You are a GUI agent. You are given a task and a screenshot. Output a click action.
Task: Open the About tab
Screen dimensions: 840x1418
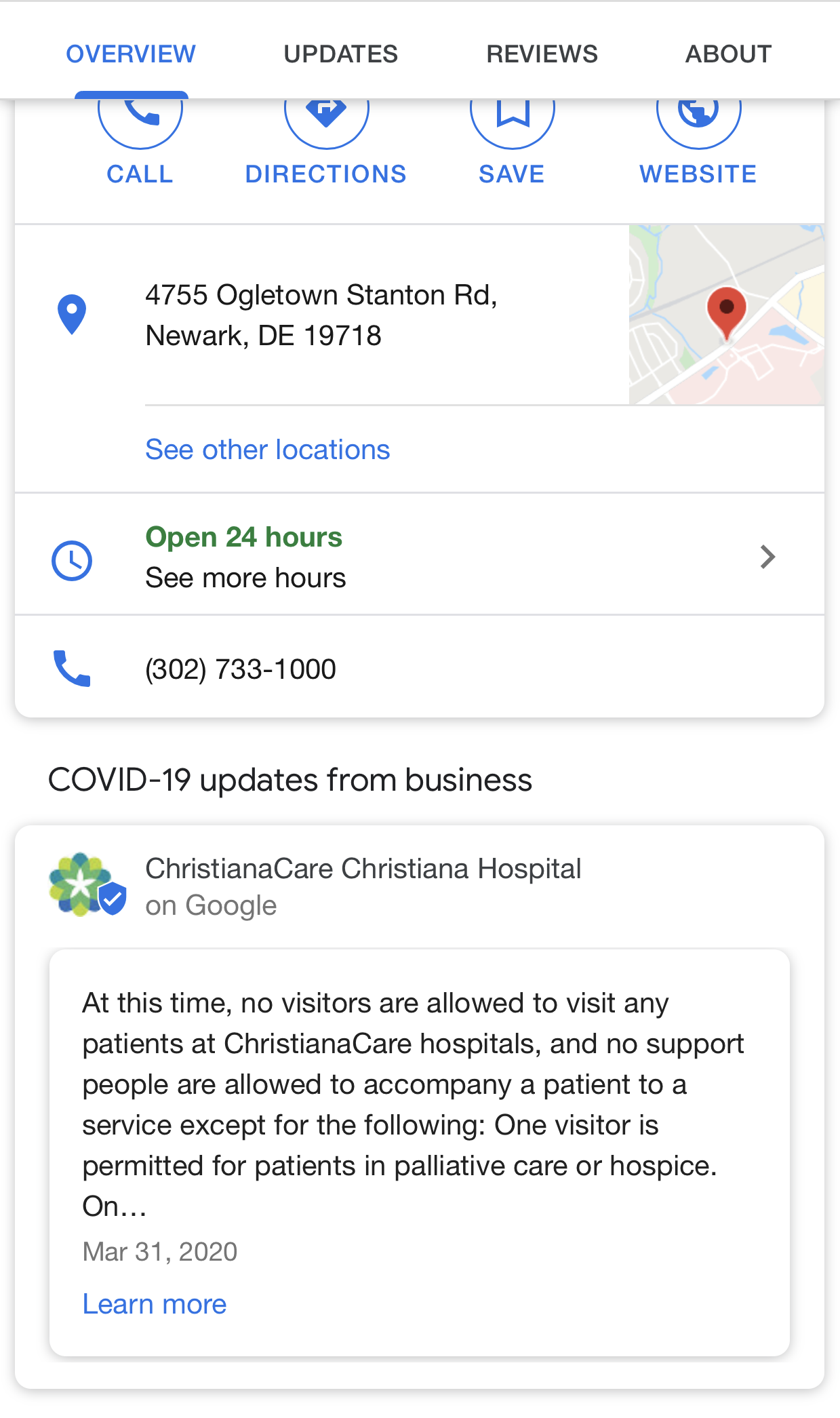pyautogui.click(x=728, y=54)
